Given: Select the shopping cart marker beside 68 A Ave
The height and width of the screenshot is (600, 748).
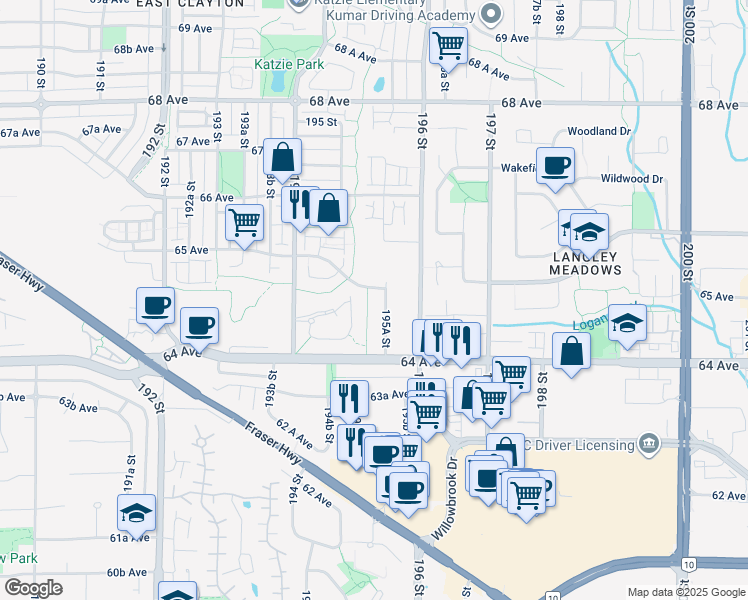Looking at the screenshot, I should 448,48.
